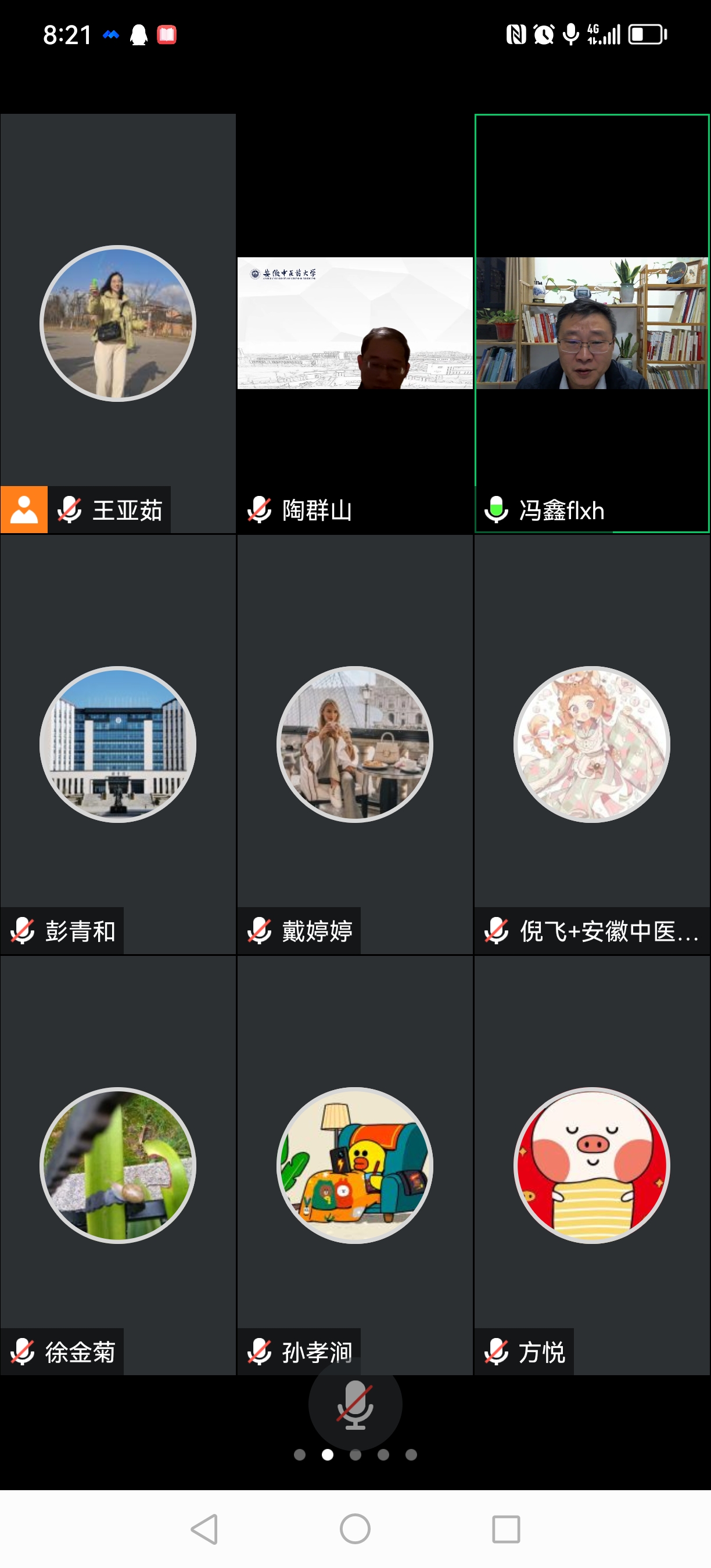711x1568 pixels.
Task: Select 彭青和's participant tile
Action: click(117, 745)
